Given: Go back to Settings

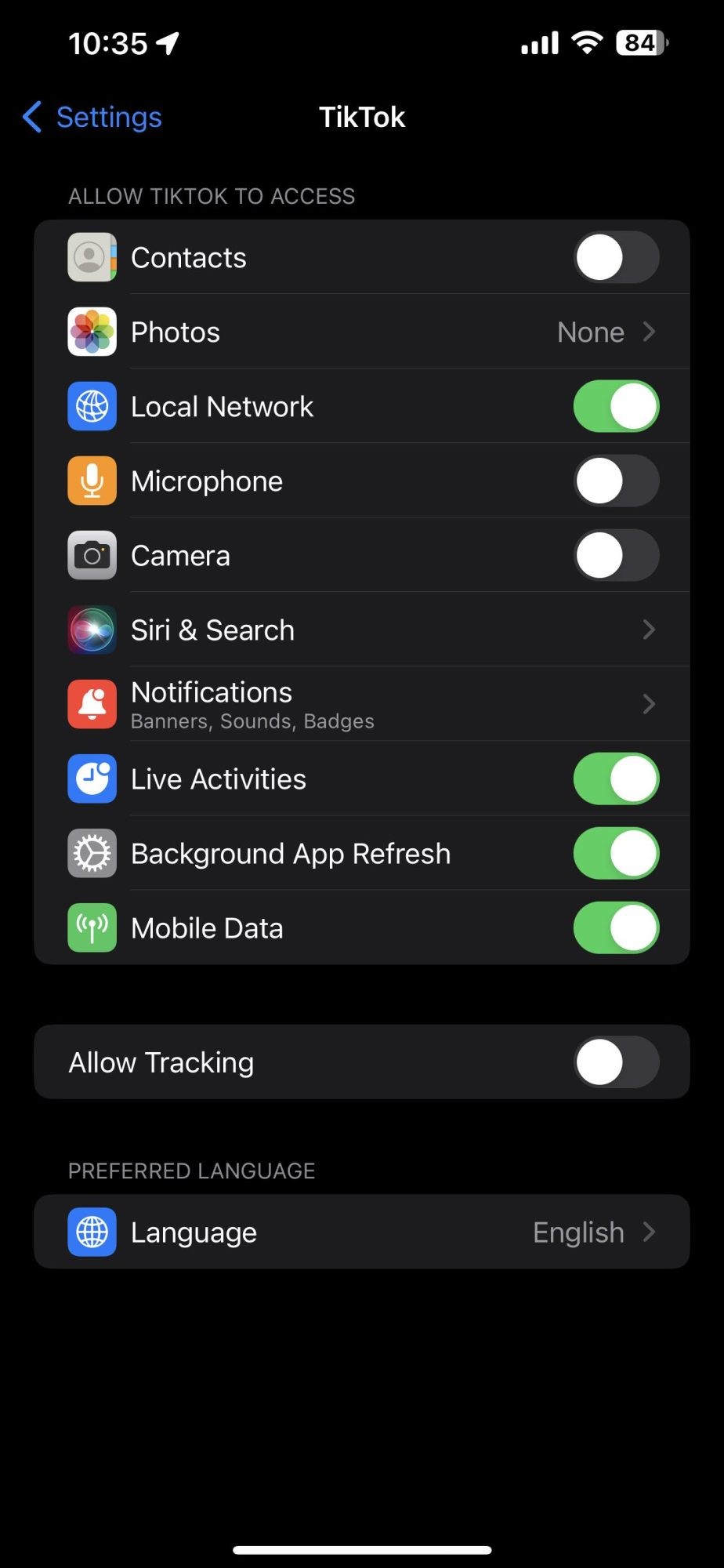Looking at the screenshot, I should coord(92,118).
